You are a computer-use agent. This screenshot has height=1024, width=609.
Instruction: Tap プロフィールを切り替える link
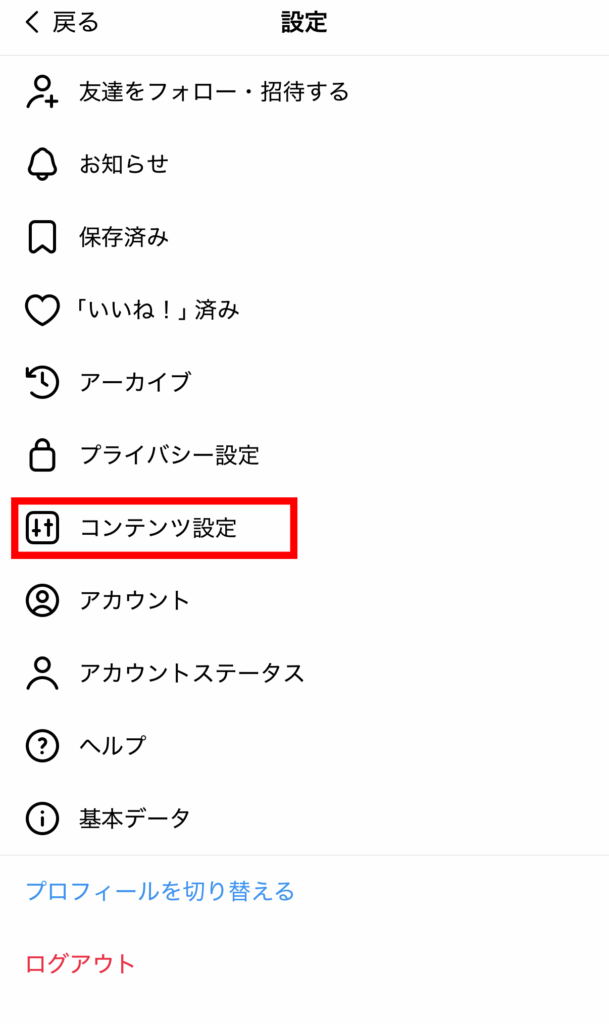click(x=160, y=891)
